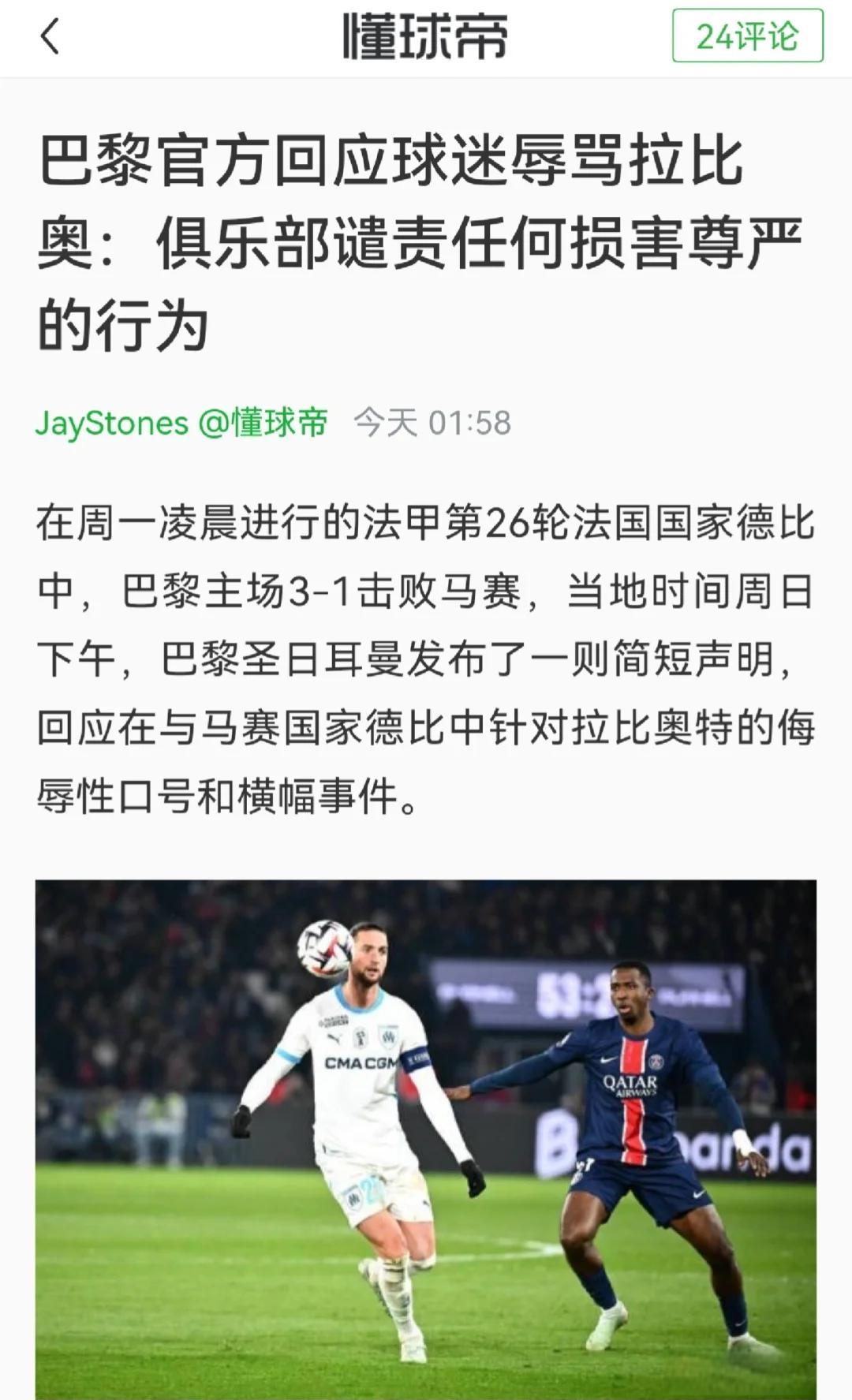
Task: Tap the publication time 今天 01:58
Action: coord(430,423)
